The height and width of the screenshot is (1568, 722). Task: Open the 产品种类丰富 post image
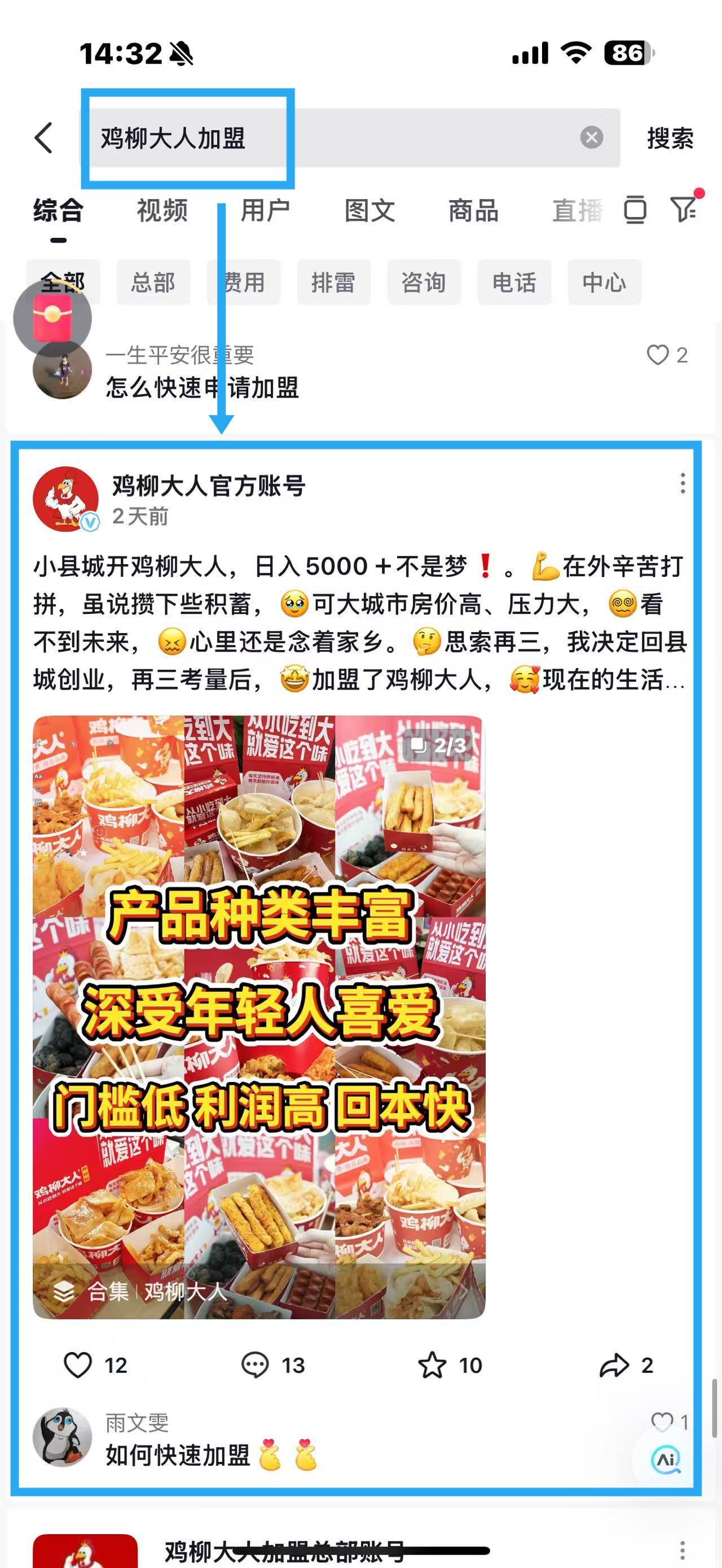pyautogui.click(x=259, y=1017)
